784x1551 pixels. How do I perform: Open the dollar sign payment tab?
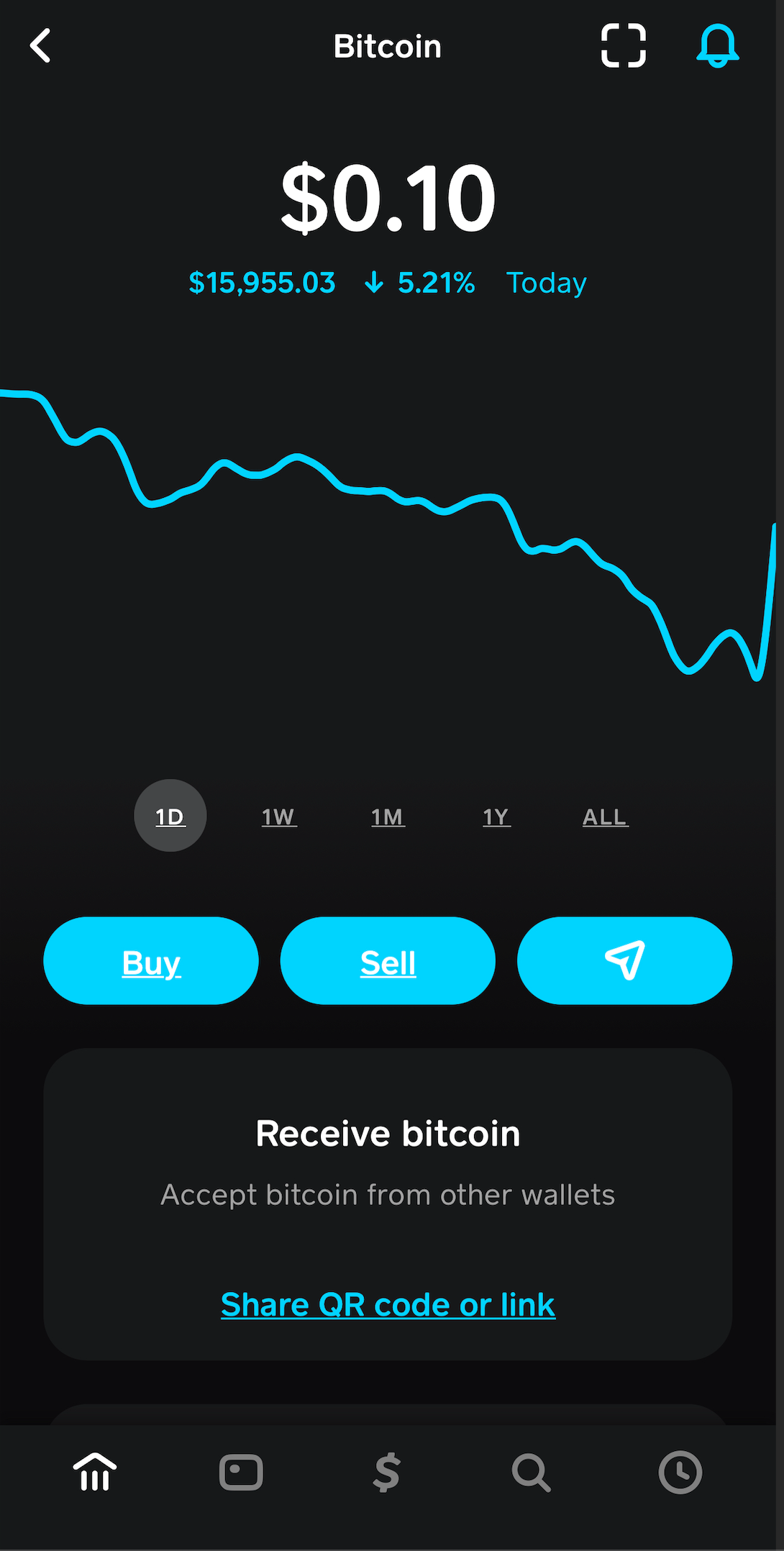coord(387,1472)
